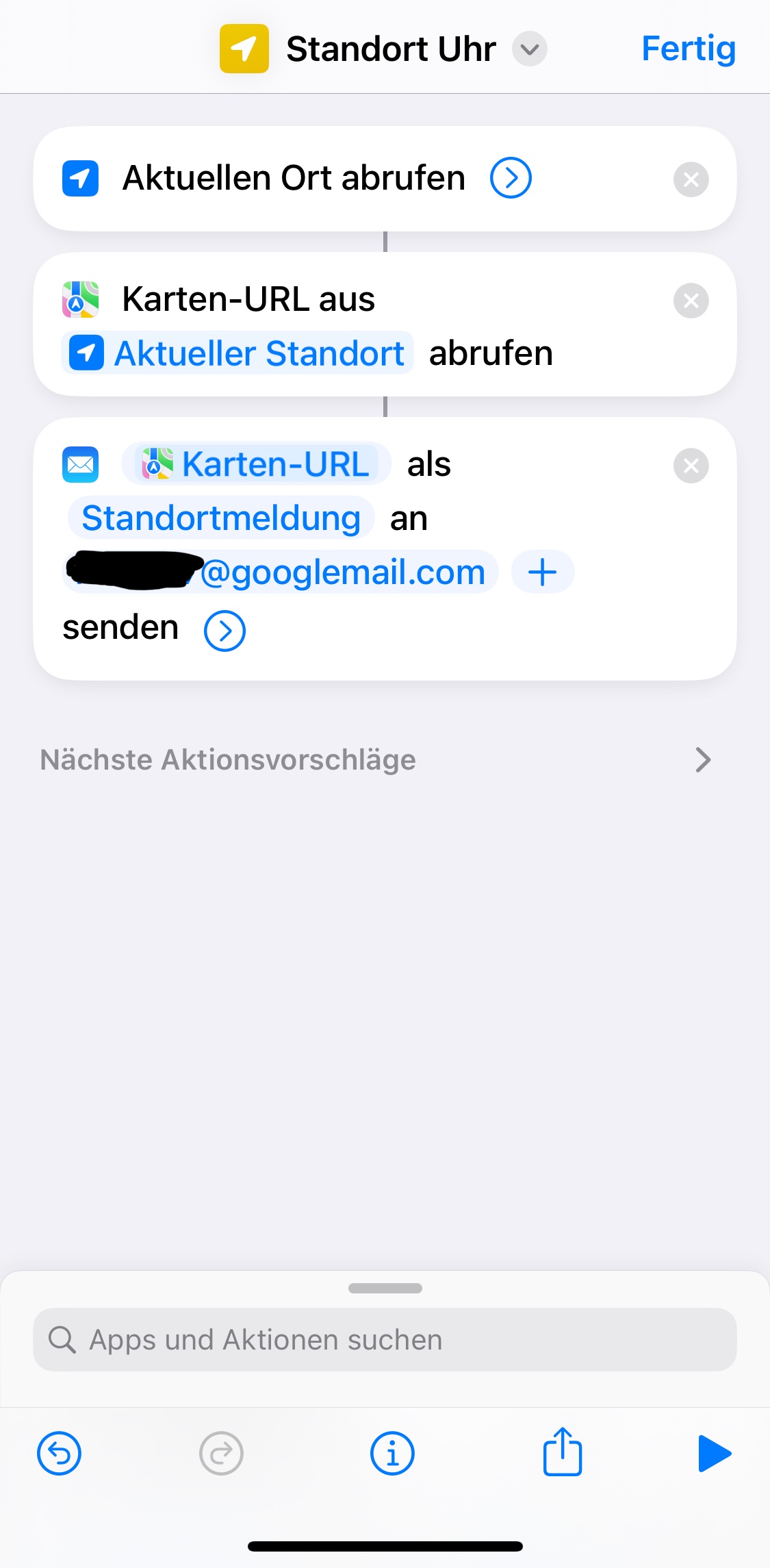Delete the send mail action

[691, 466]
